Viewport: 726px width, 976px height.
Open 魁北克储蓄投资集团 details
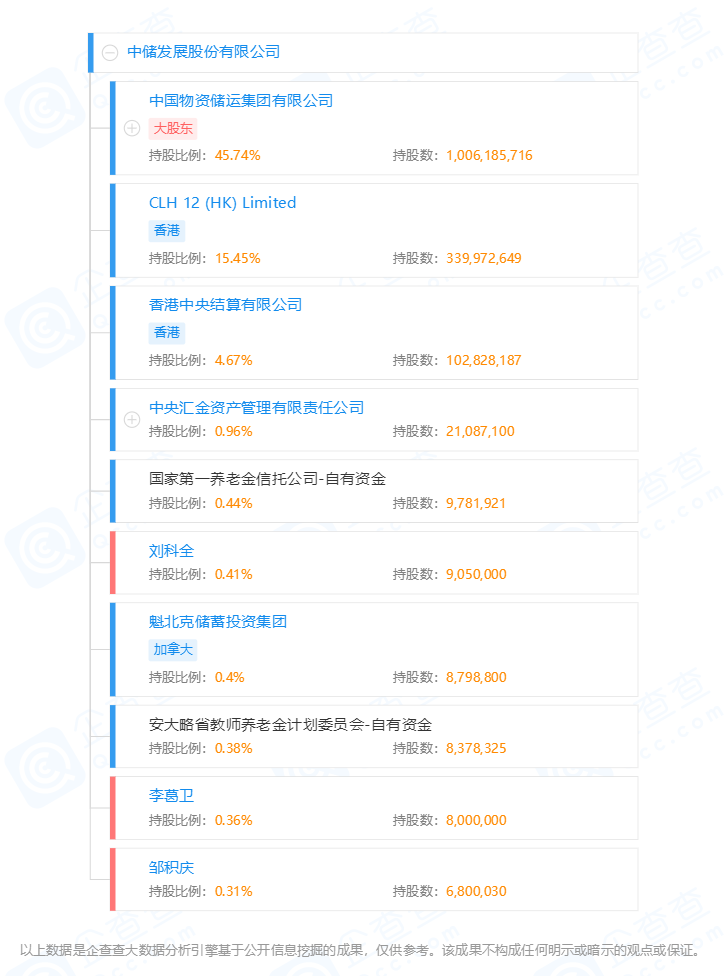[x=217, y=621]
